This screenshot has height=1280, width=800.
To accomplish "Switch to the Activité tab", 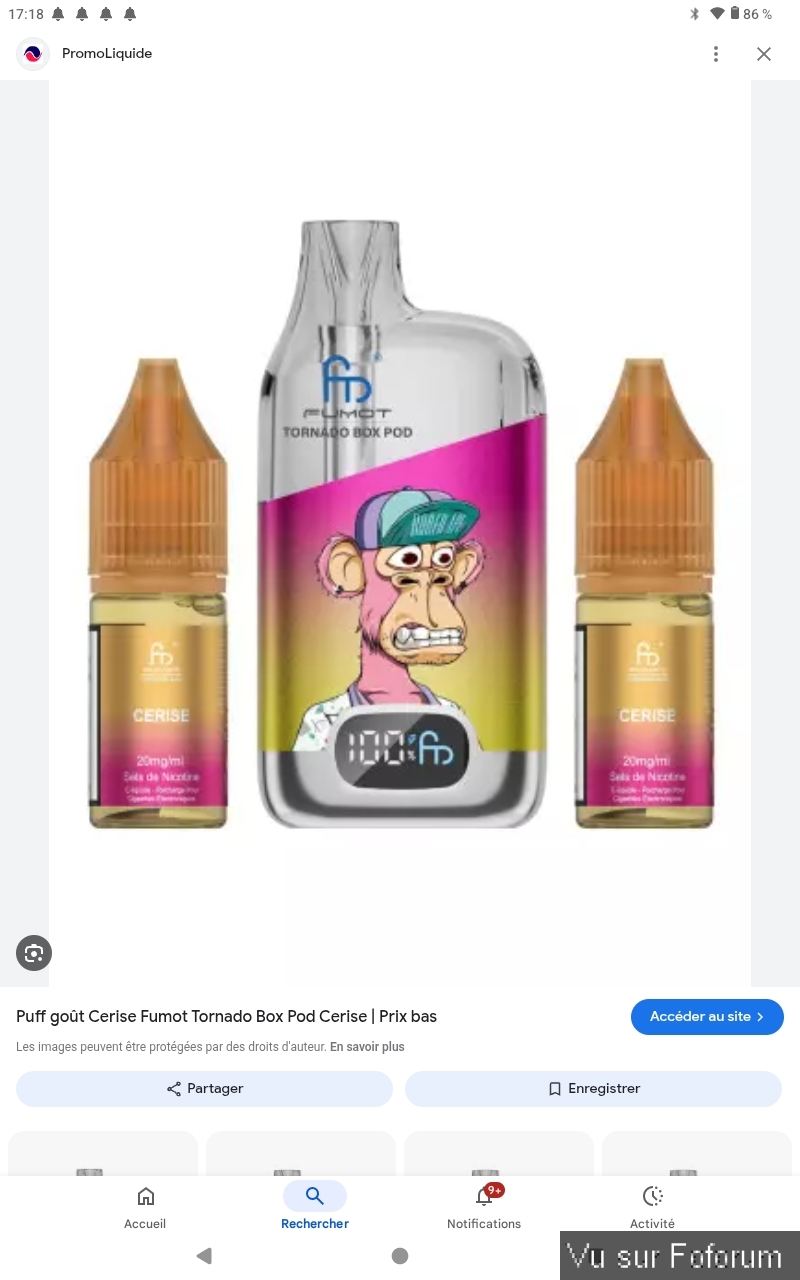I will click(x=652, y=1206).
